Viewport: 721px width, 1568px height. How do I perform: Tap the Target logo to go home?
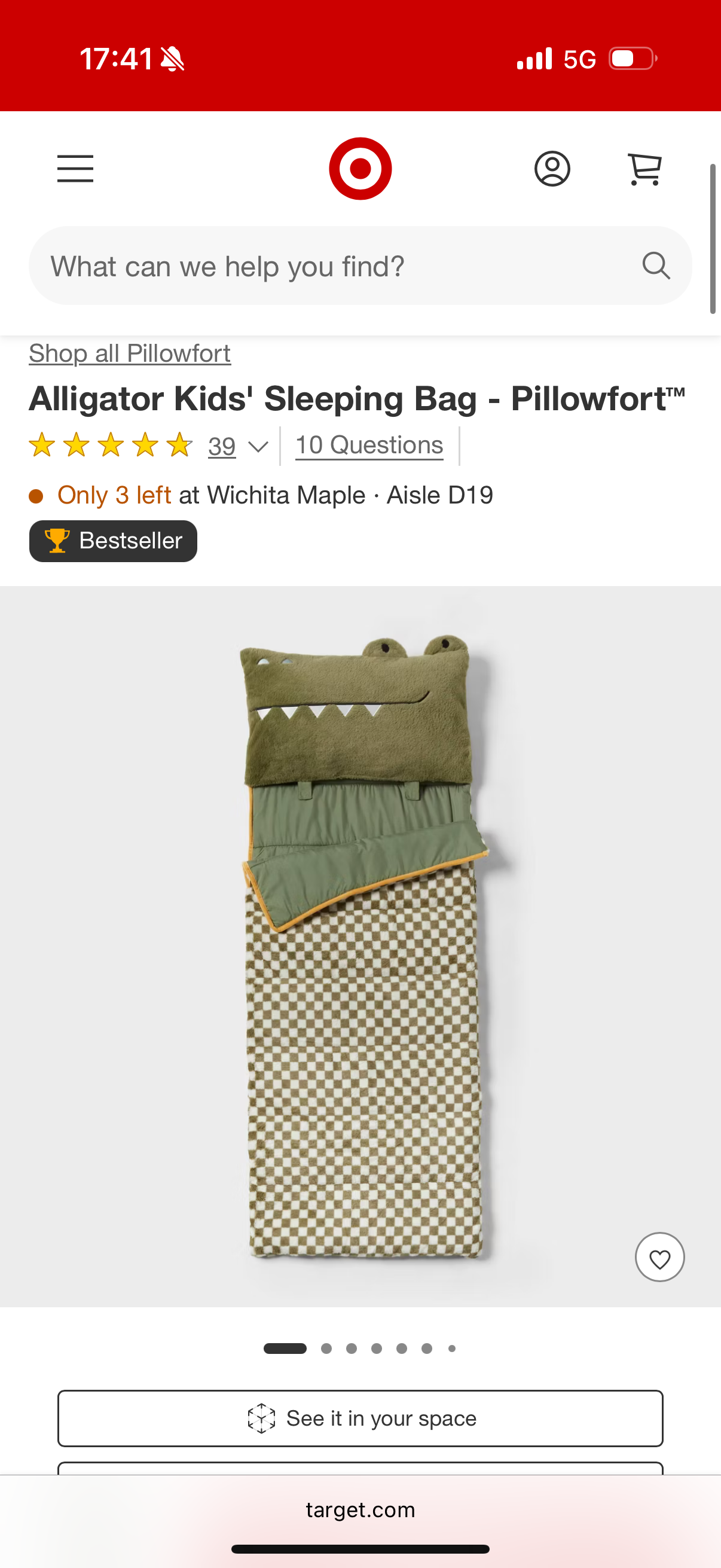359,169
